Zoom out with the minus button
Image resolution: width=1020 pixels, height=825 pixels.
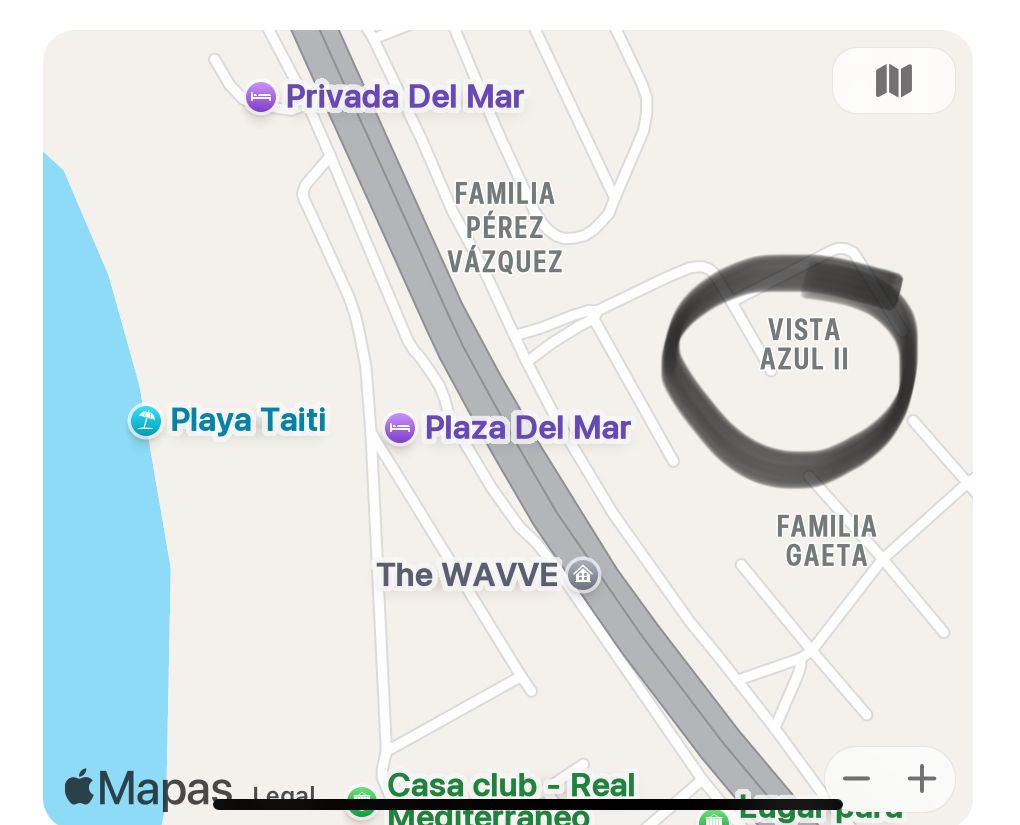pos(856,779)
